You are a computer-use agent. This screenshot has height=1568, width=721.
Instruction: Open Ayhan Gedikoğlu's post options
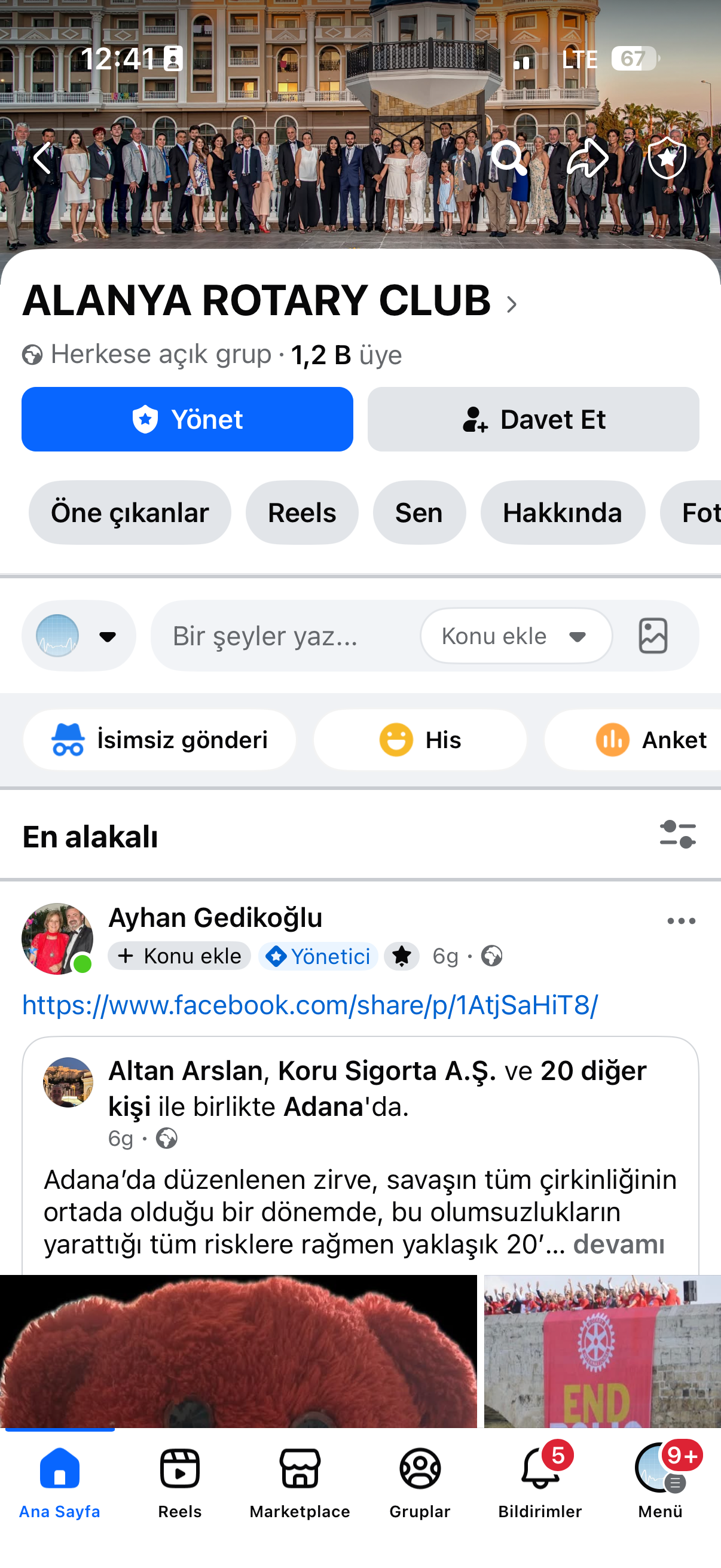[681, 921]
